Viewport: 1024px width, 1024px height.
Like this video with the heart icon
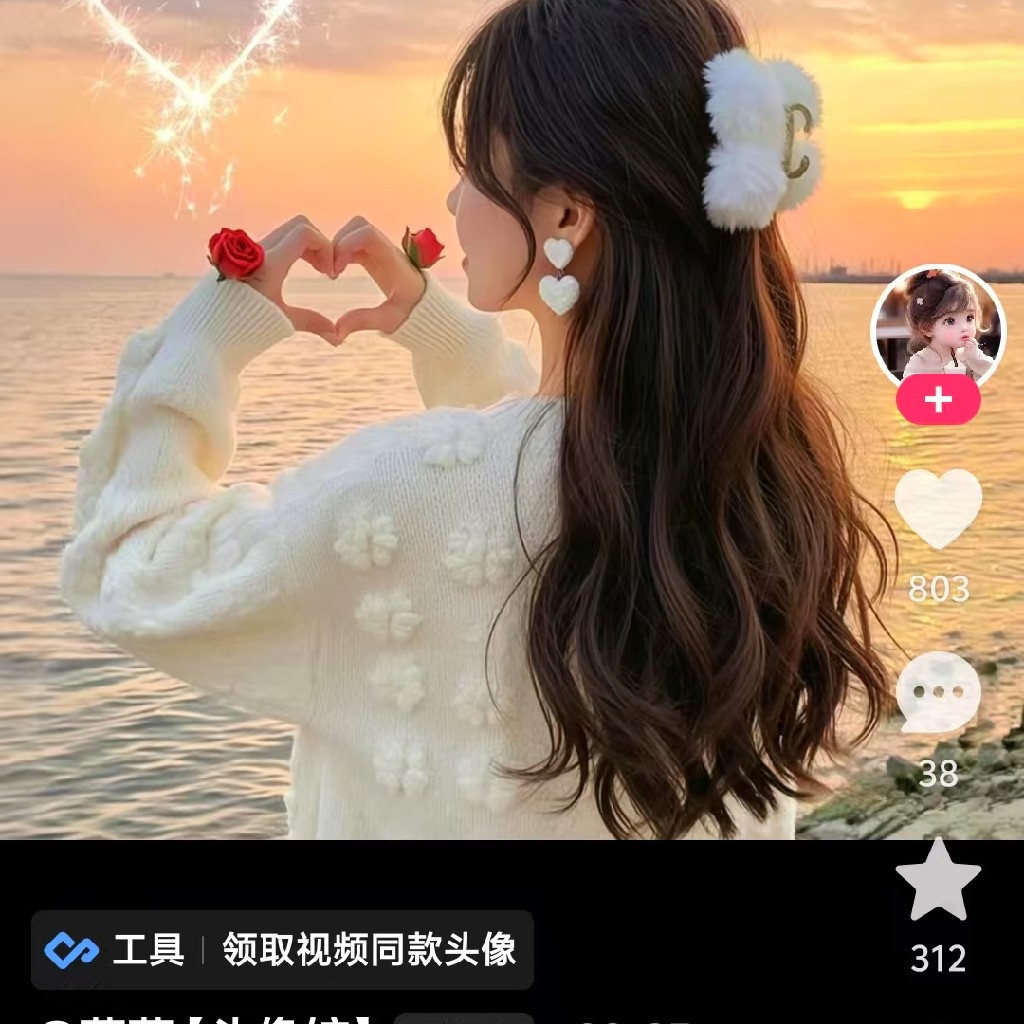tap(938, 507)
